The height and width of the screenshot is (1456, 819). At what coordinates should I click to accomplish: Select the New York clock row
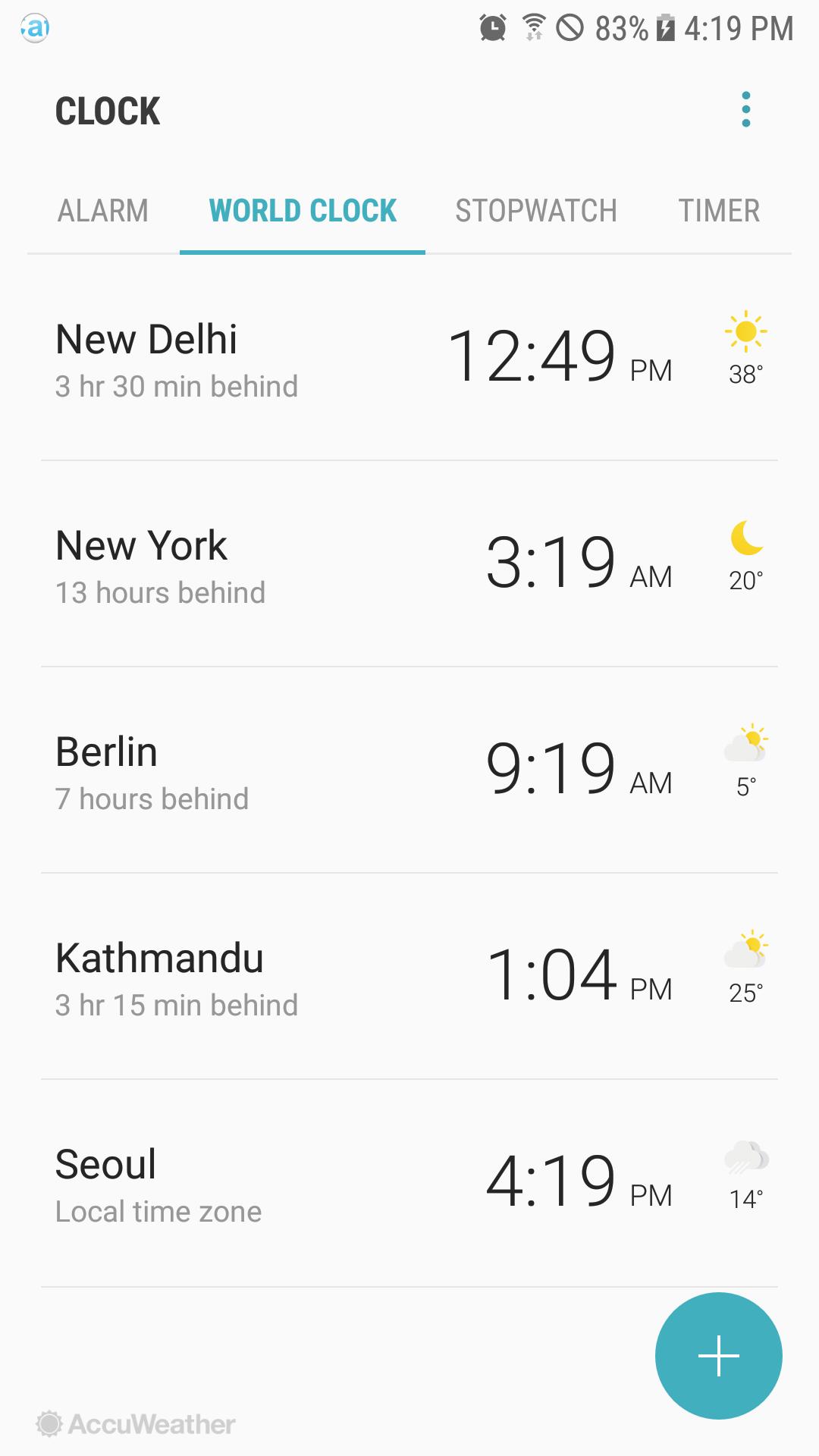pyautogui.click(x=409, y=564)
